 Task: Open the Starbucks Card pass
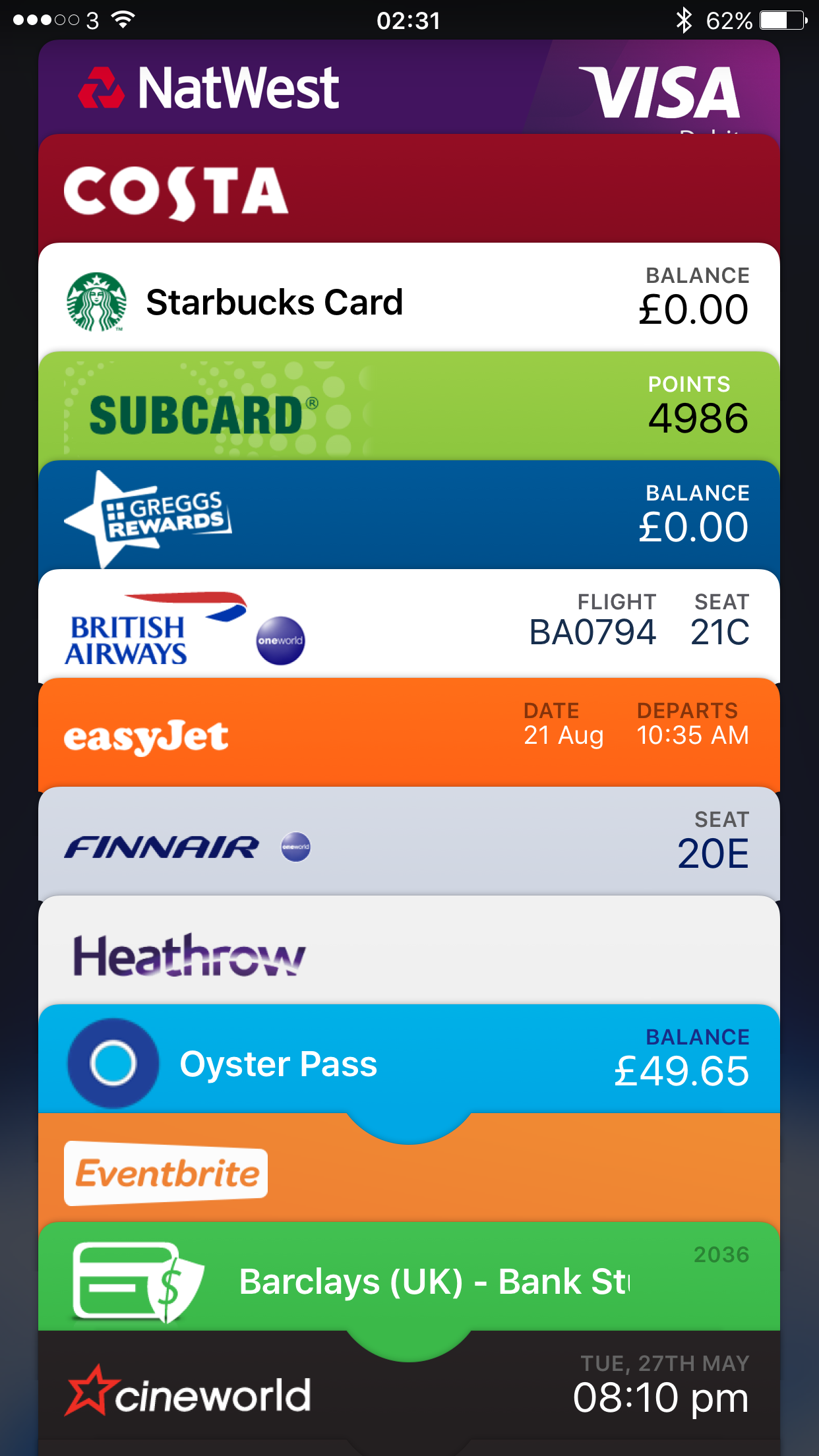click(409, 298)
